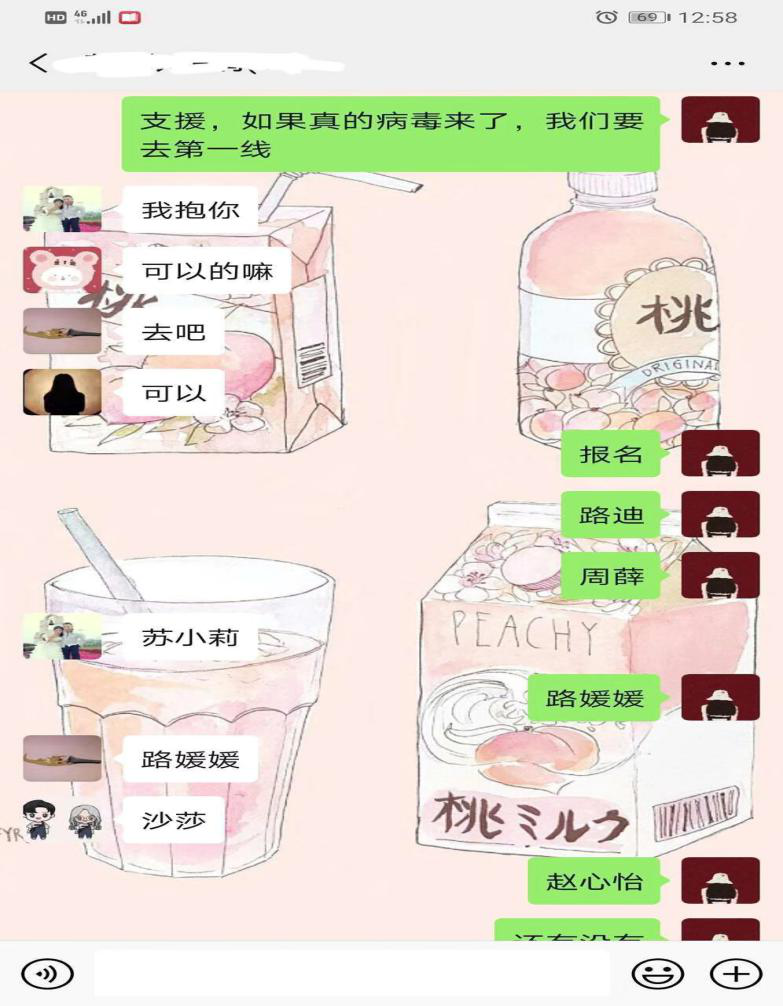Tap the message text field
This screenshot has width=783, height=1006.
352,973
